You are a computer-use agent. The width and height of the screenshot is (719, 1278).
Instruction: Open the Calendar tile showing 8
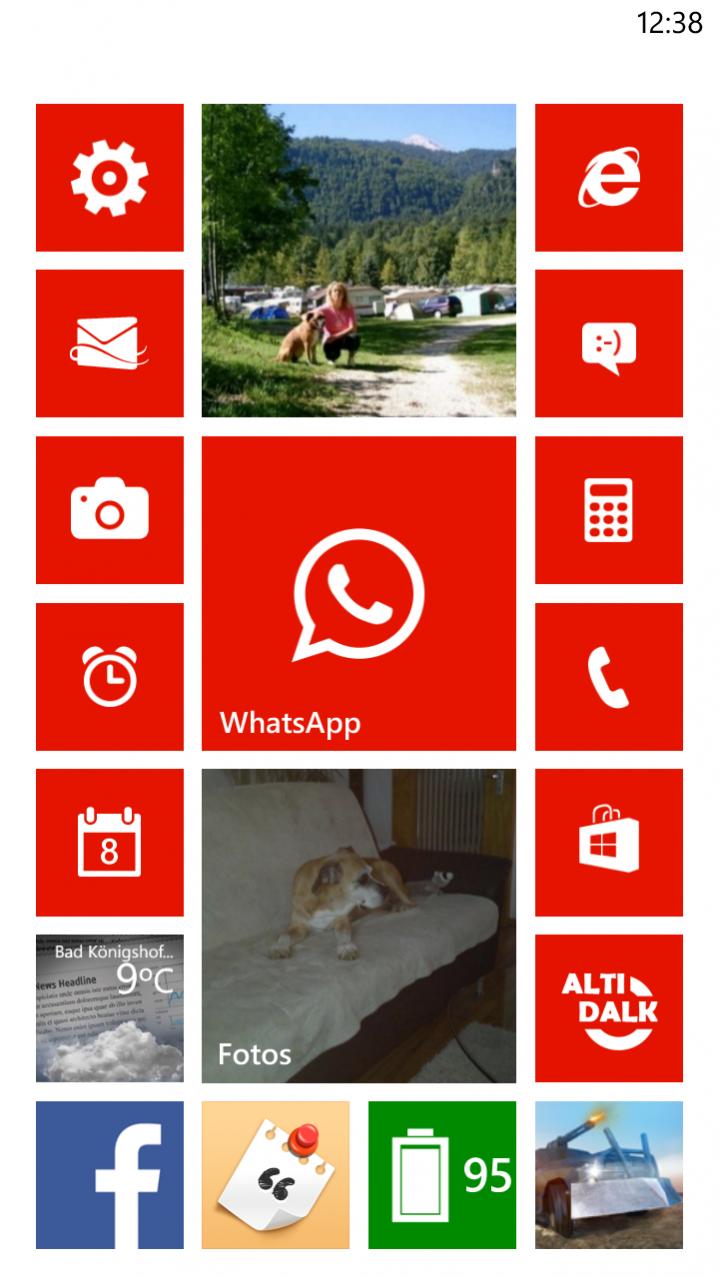[x=109, y=842]
